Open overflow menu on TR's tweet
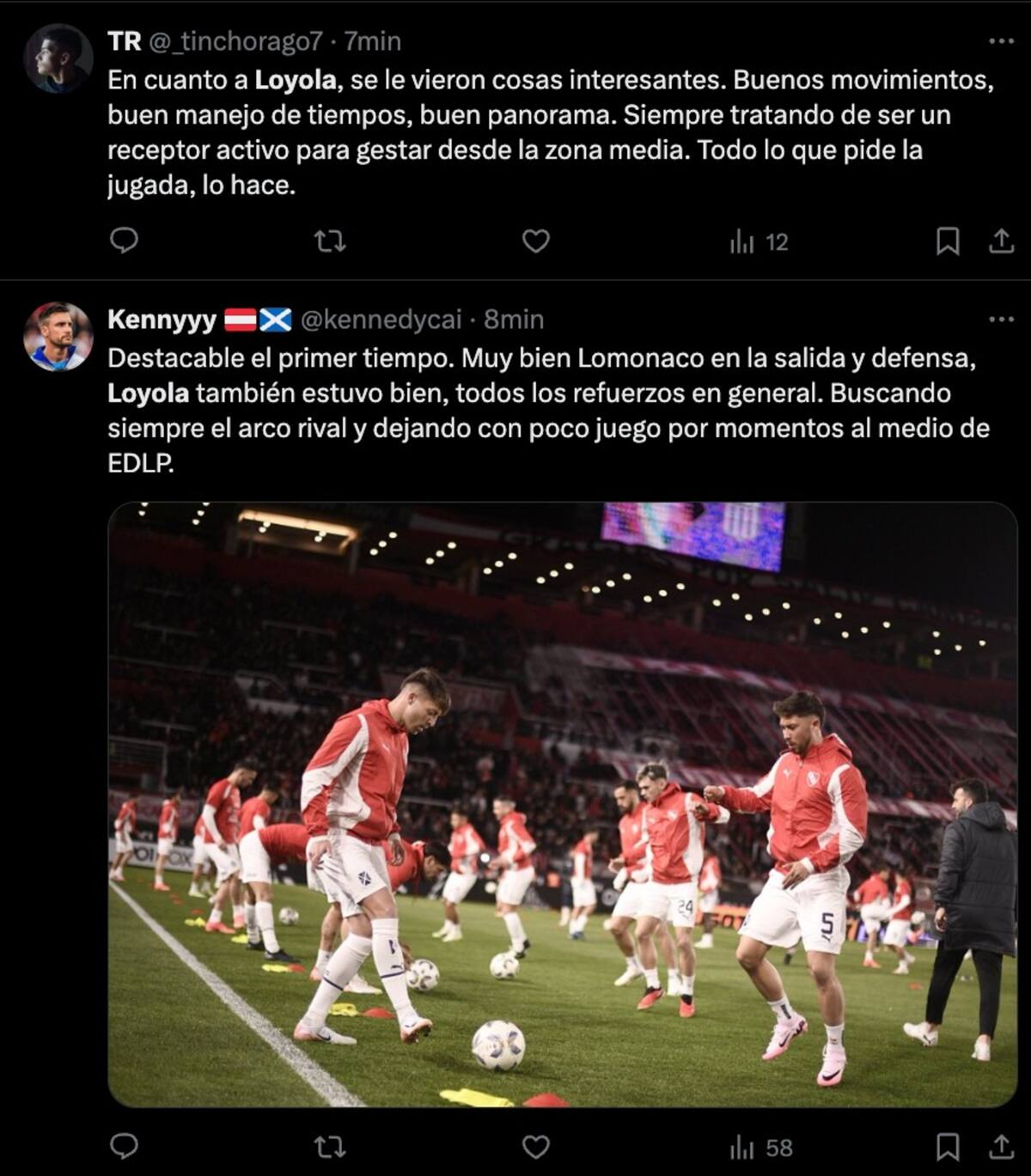The image size is (1031, 1176). click(x=1001, y=41)
